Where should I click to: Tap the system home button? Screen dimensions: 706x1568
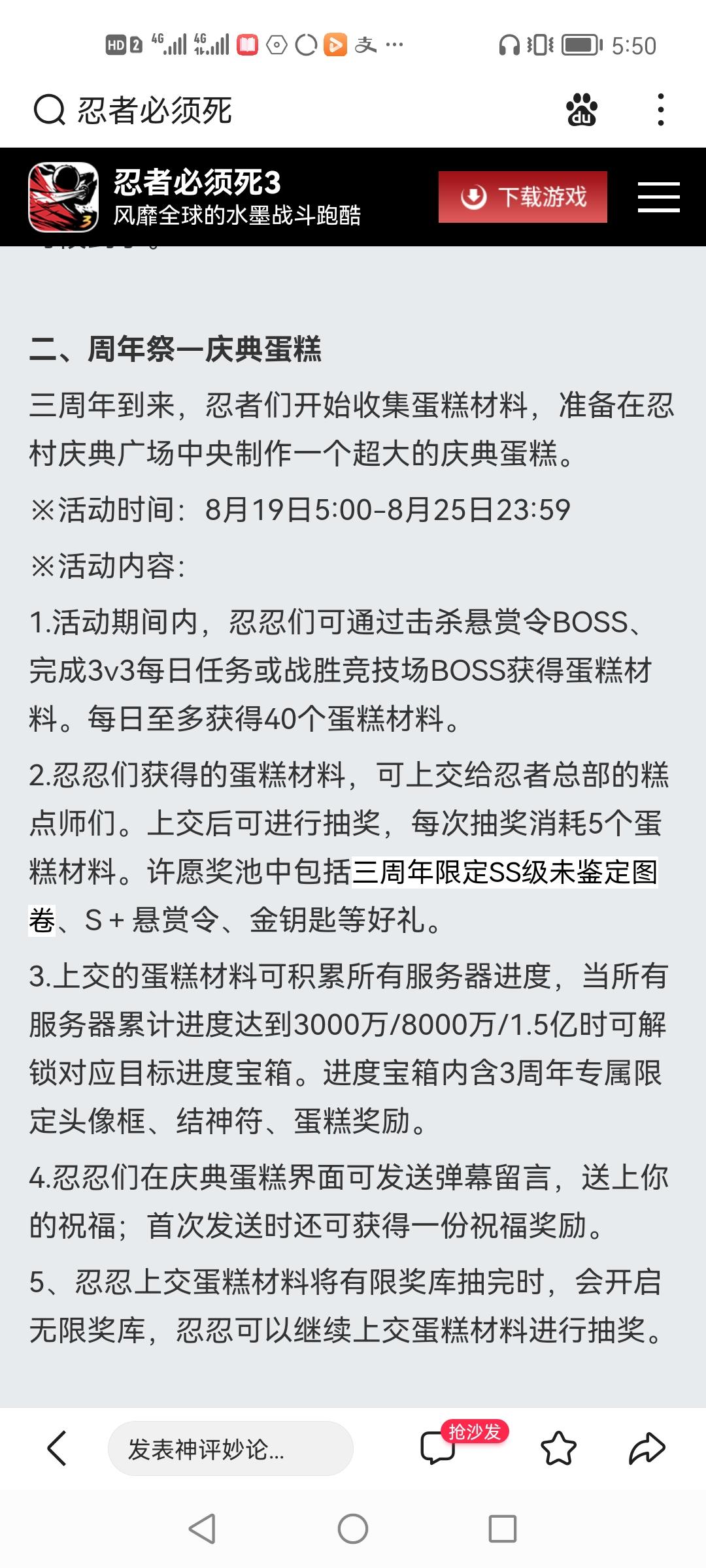coord(353,1529)
